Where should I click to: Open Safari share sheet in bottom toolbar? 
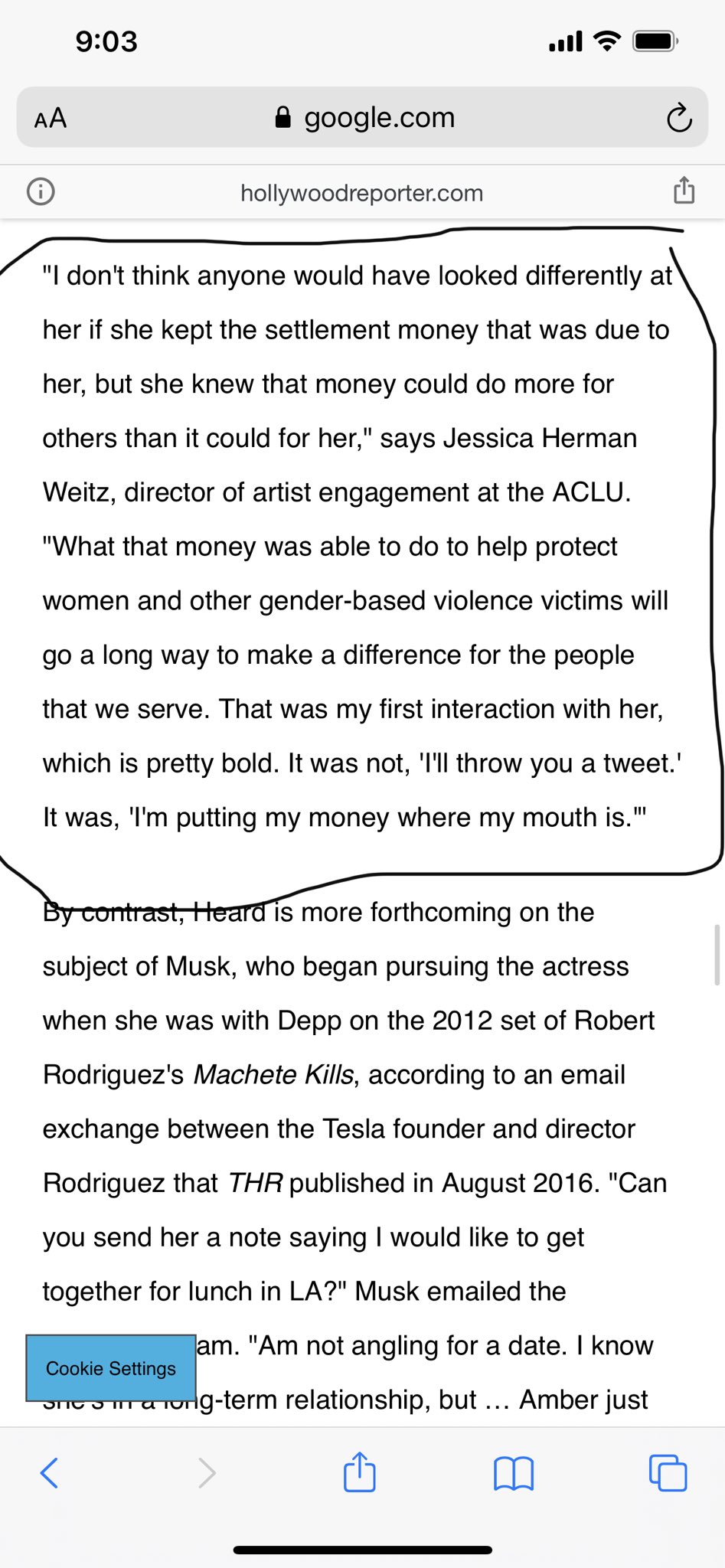[x=359, y=1471]
